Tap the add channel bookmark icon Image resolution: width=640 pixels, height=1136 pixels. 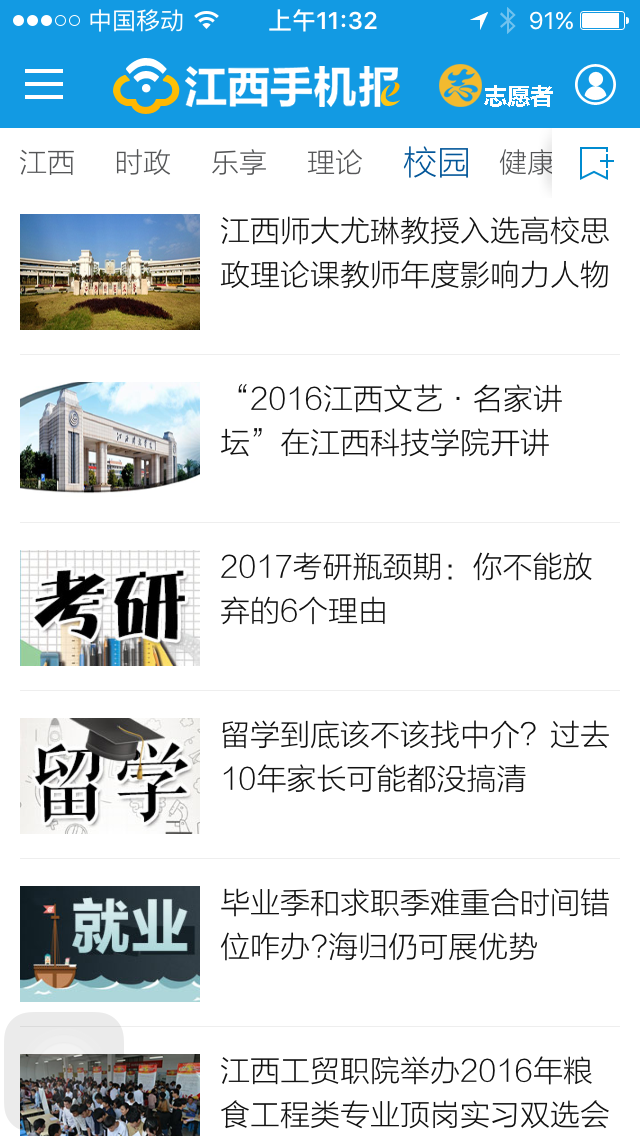coord(596,162)
